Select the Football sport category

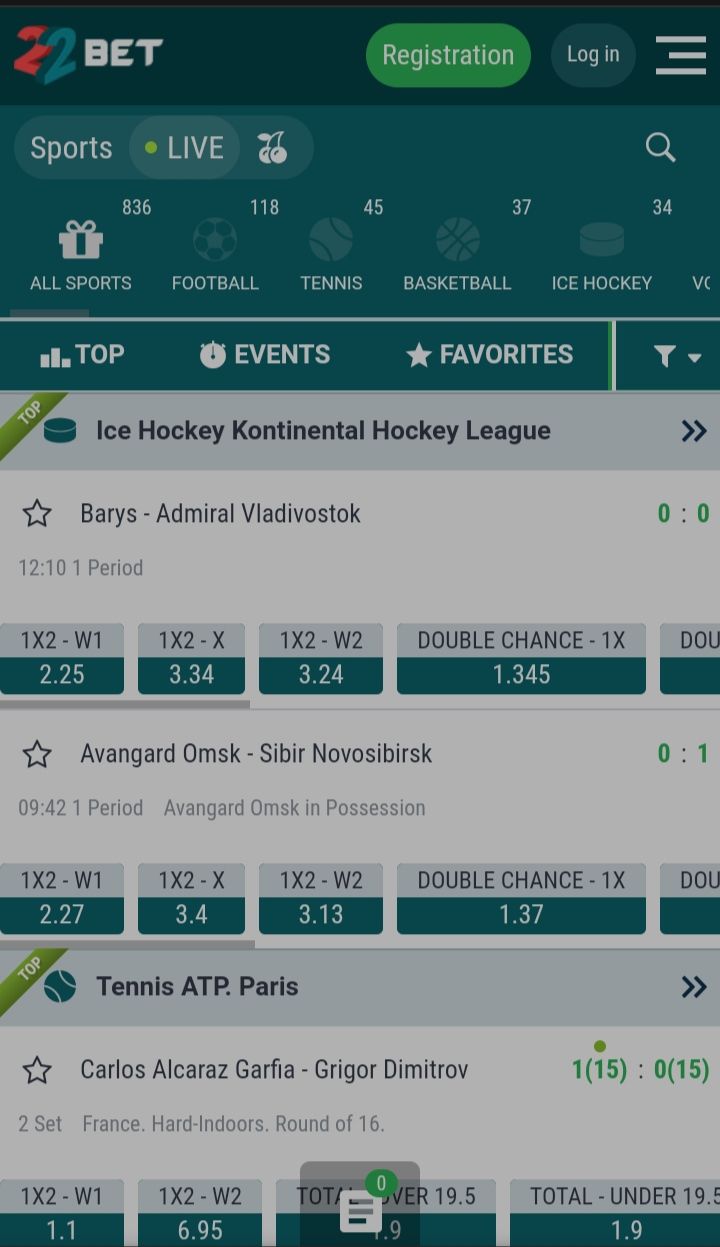215,255
